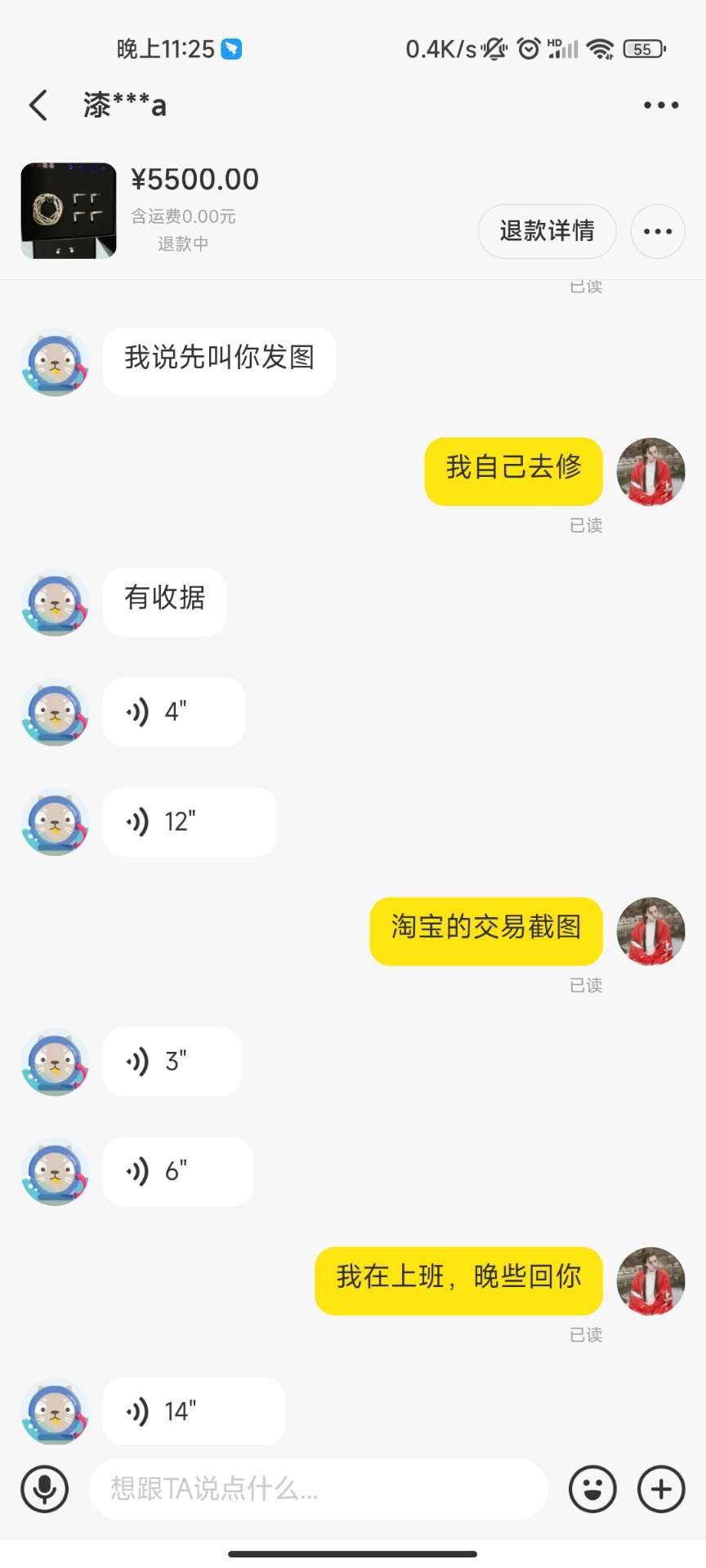
Task: Open 退款详情 refund details
Action: click(547, 231)
